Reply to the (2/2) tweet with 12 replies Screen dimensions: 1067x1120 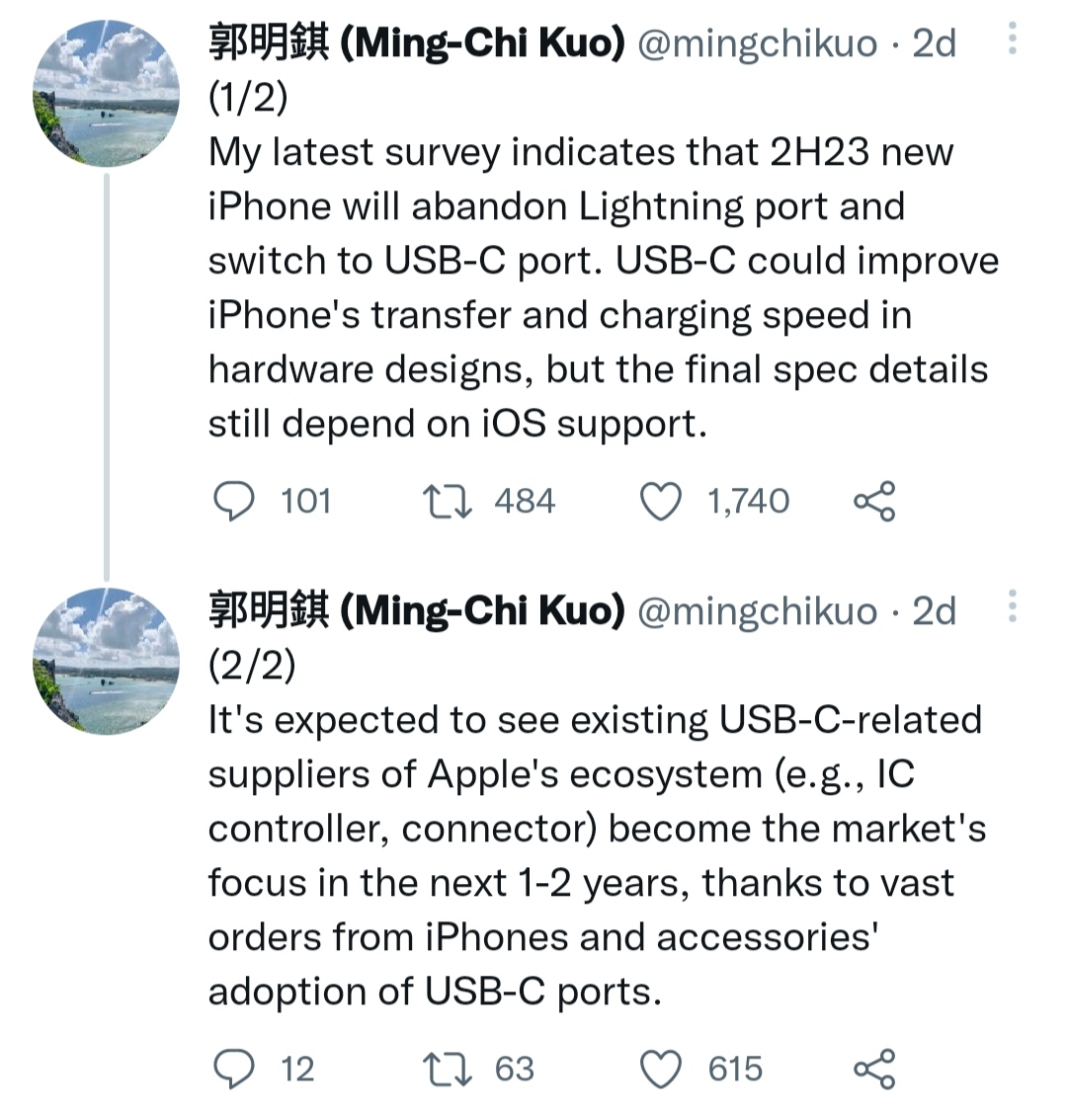click(234, 1069)
